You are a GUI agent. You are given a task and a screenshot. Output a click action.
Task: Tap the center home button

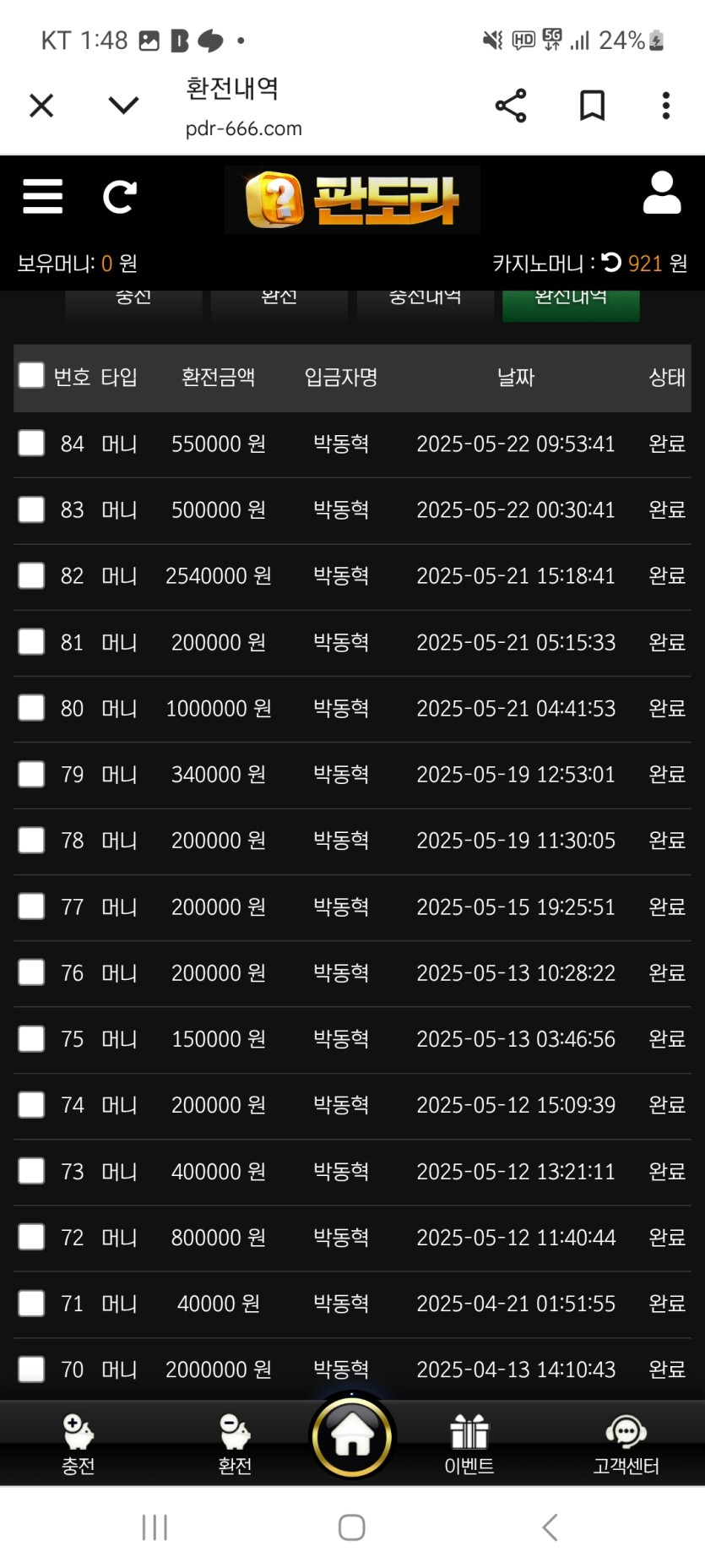(352, 1435)
